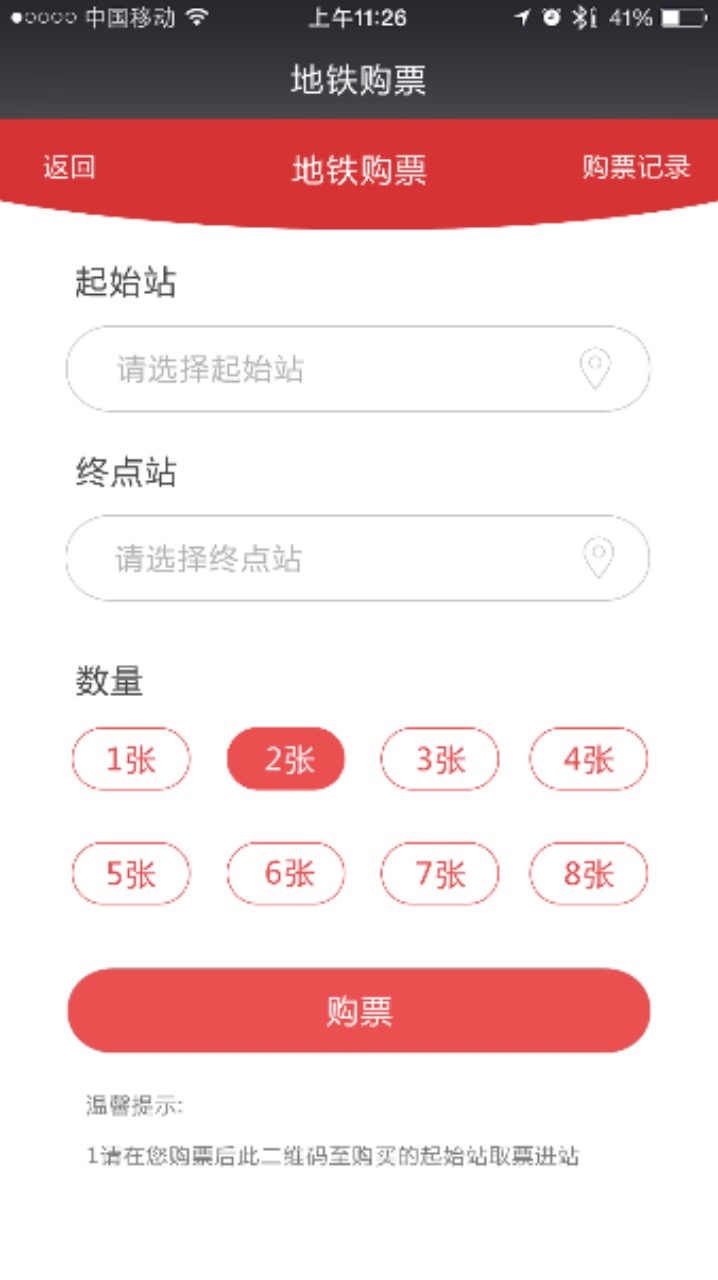Choose 3张 ticket quantity
The width and height of the screenshot is (718, 1280).
point(439,759)
